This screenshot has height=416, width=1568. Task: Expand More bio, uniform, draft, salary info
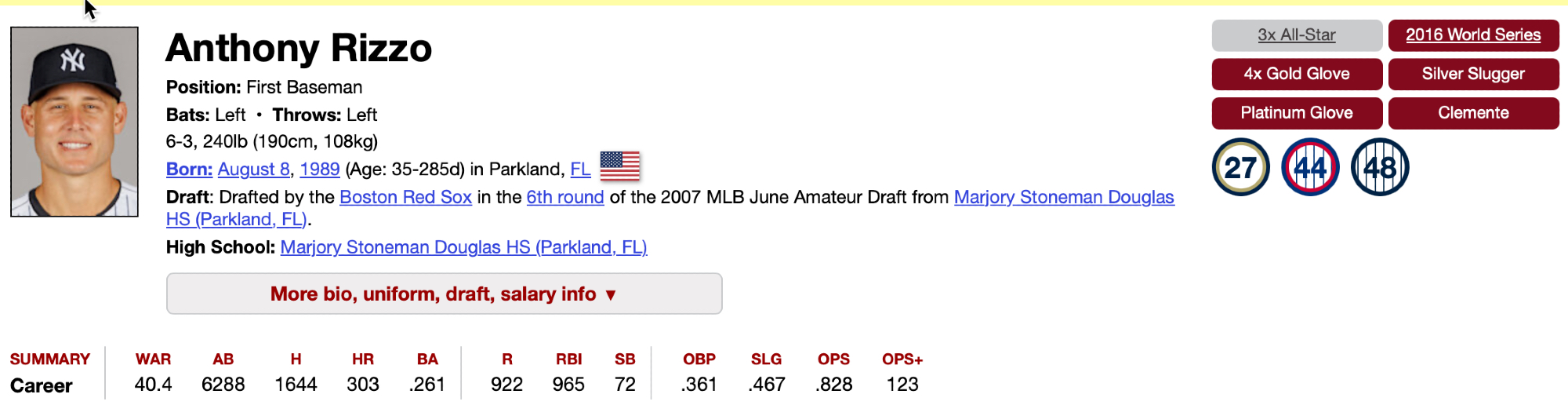coord(444,294)
